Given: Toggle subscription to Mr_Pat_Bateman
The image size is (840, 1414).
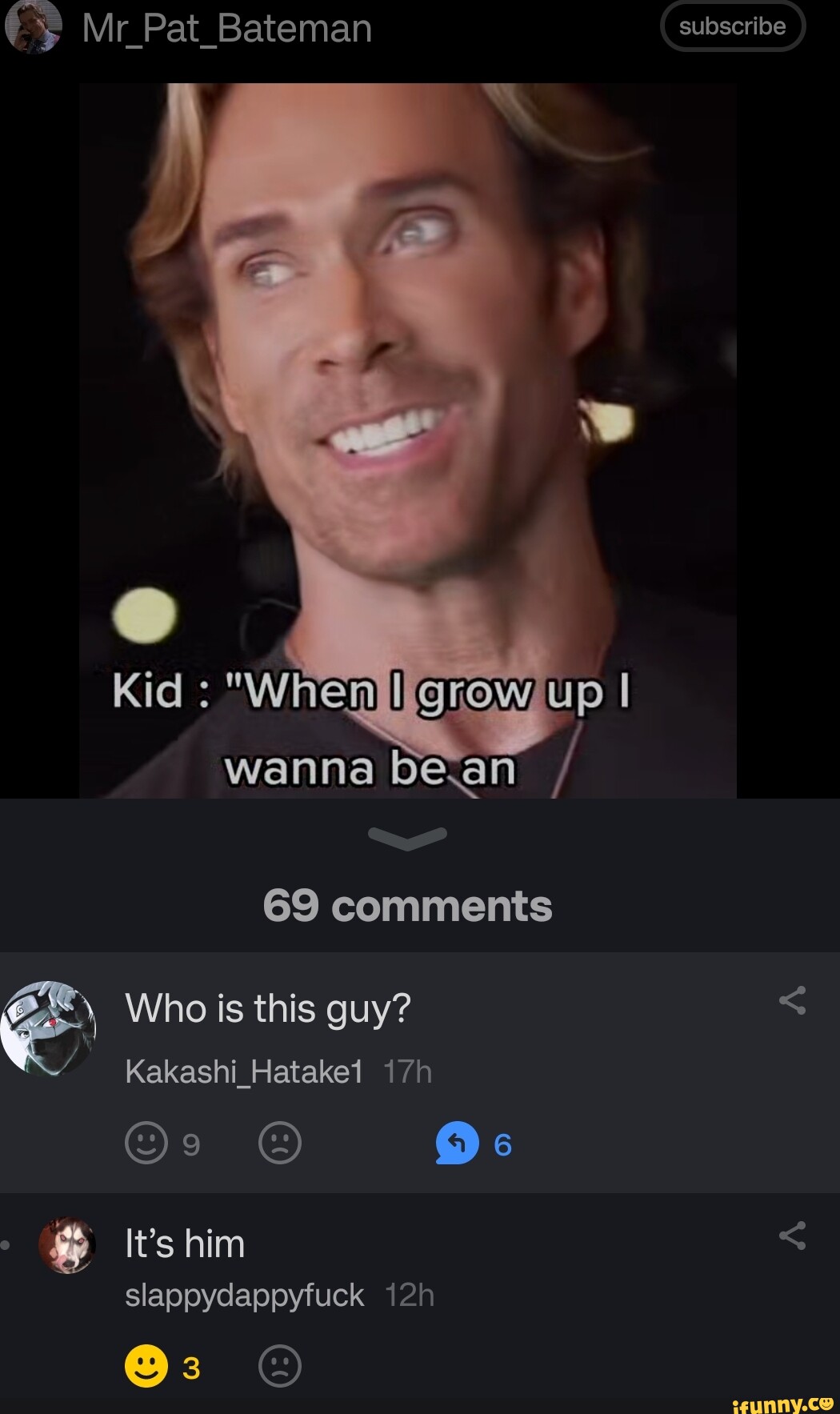Looking at the screenshot, I should 733,26.
